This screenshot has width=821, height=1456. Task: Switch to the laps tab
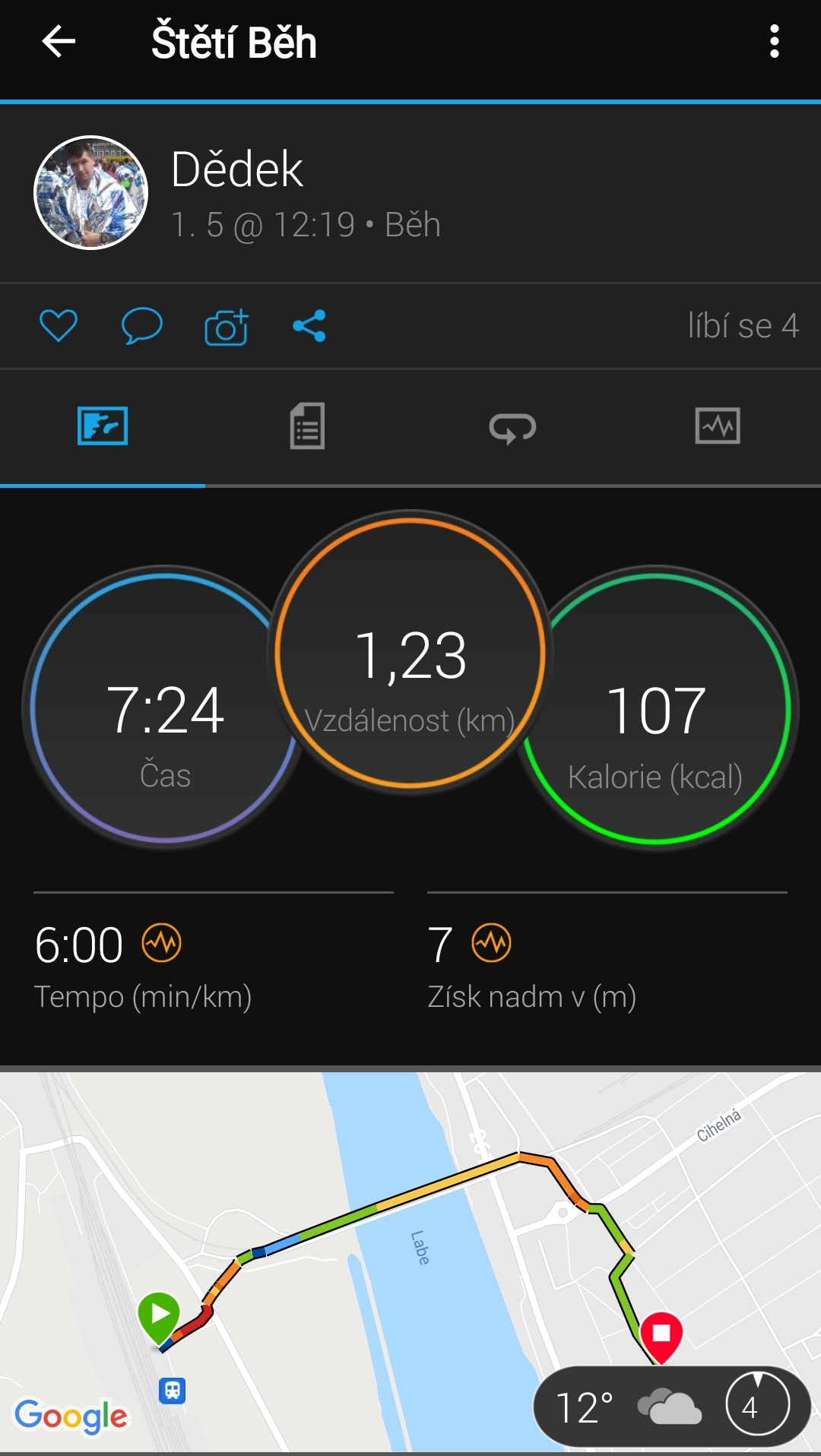(x=512, y=427)
